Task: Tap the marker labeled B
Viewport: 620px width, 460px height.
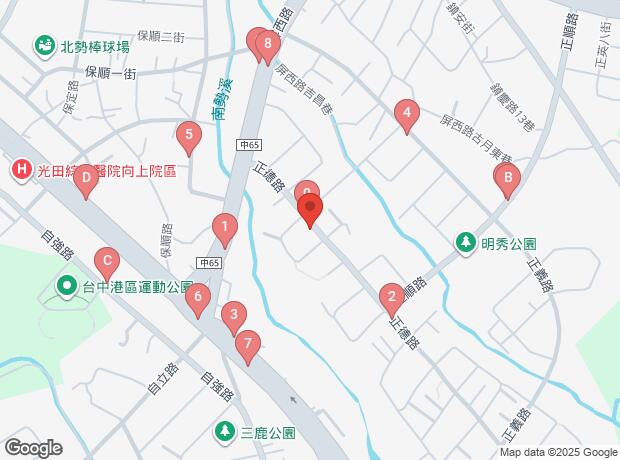Action: pos(508,181)
